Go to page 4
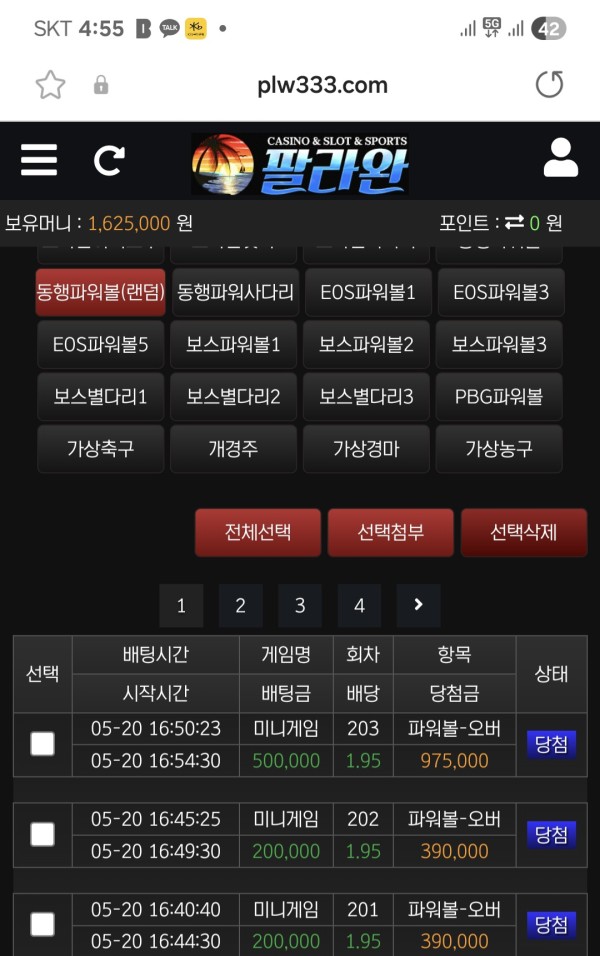 click(359, 606)
